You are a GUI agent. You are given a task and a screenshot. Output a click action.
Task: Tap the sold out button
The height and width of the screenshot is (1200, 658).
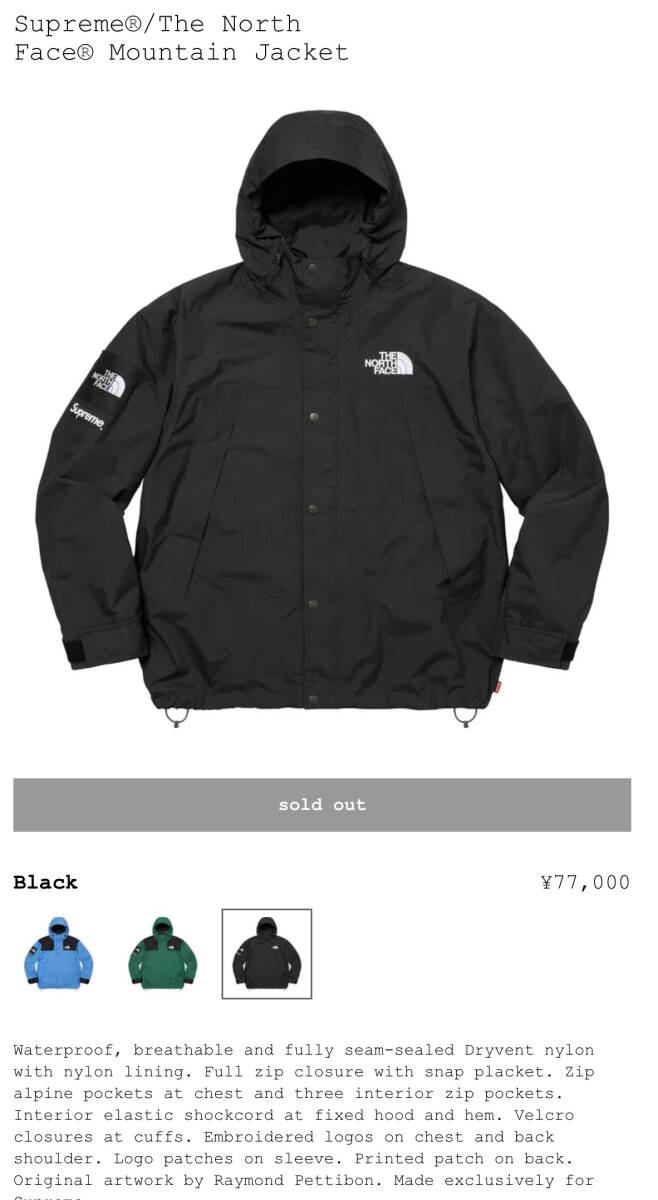click(x=322, y=804)
